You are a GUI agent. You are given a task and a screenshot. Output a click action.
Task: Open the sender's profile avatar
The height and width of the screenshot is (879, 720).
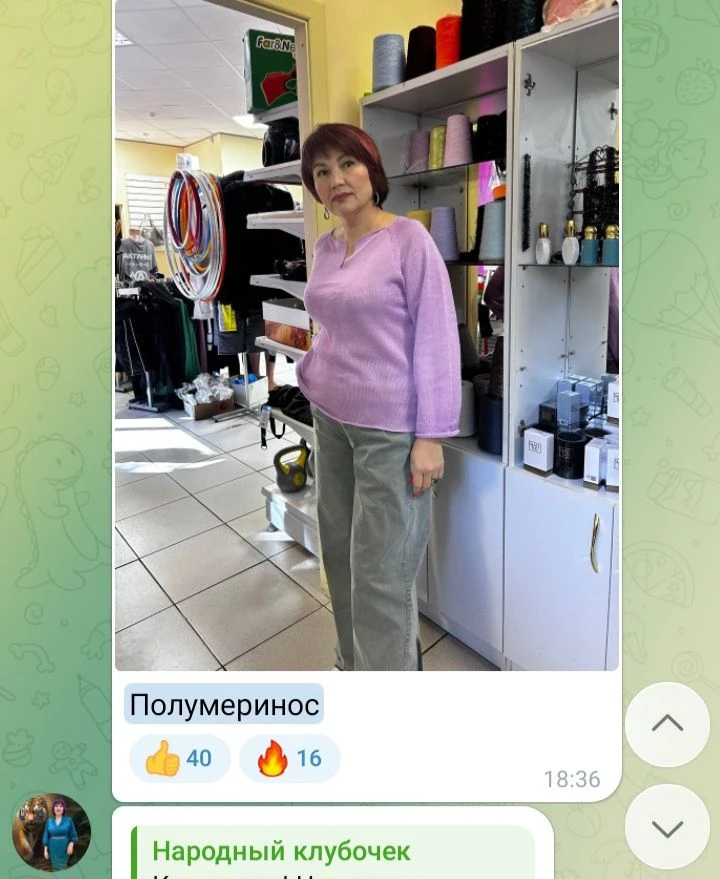(52, 832)
